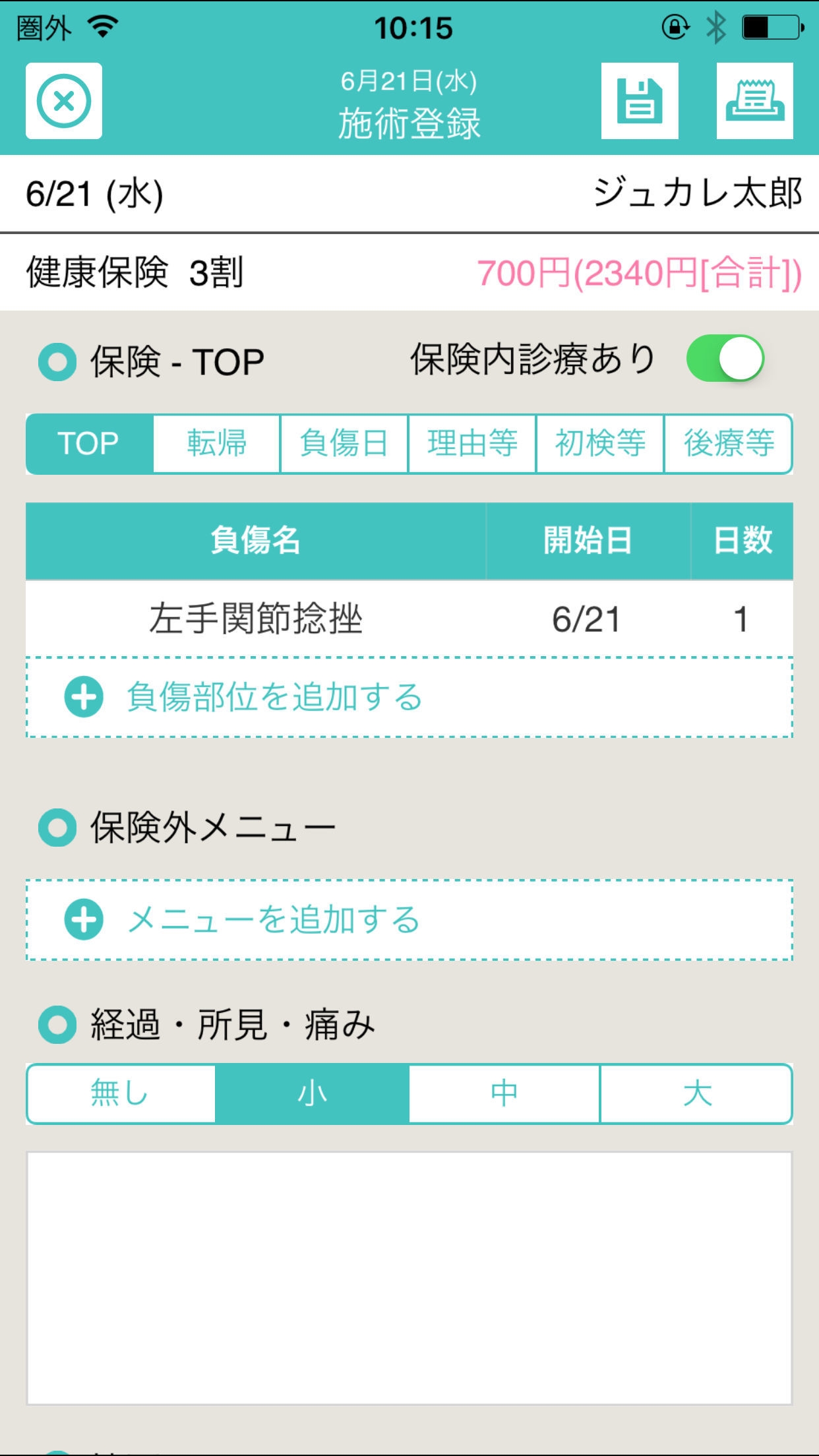Switch to the 転帰 tab

(216, 444)
